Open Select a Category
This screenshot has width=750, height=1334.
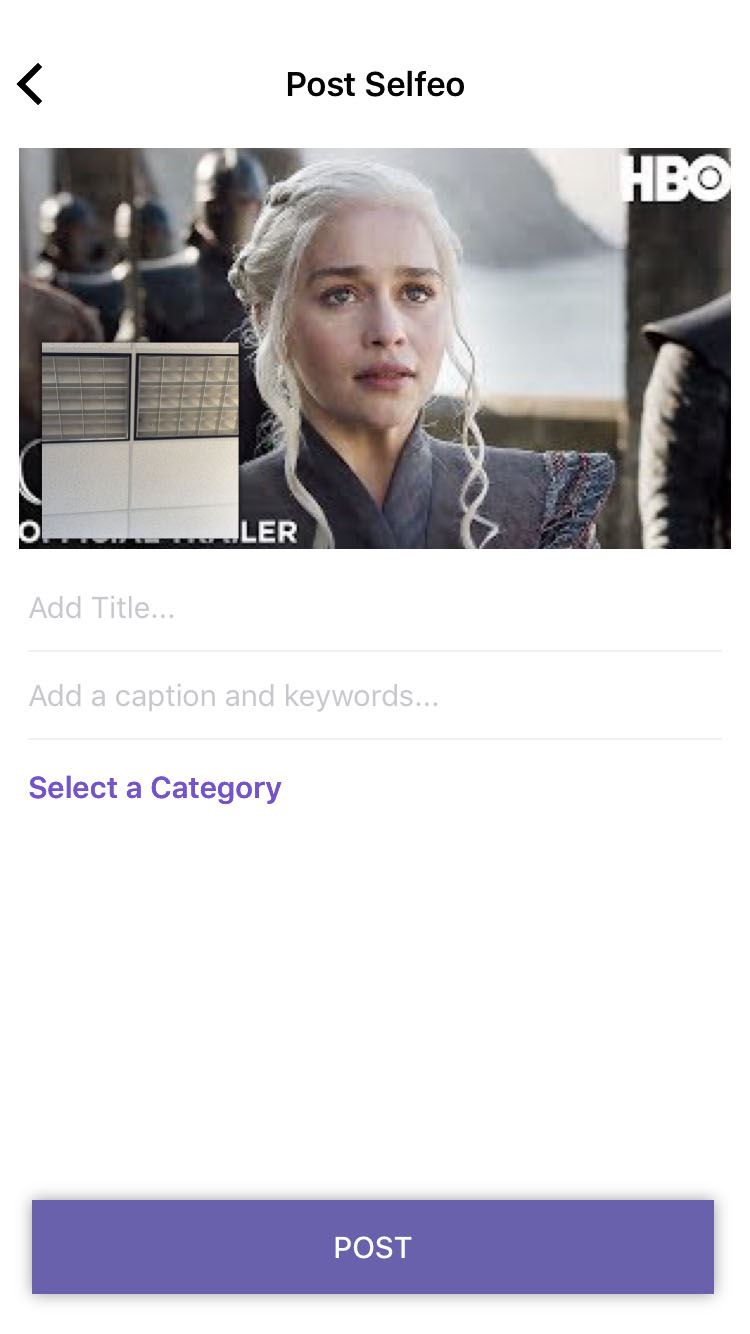(x=155, y=788)
